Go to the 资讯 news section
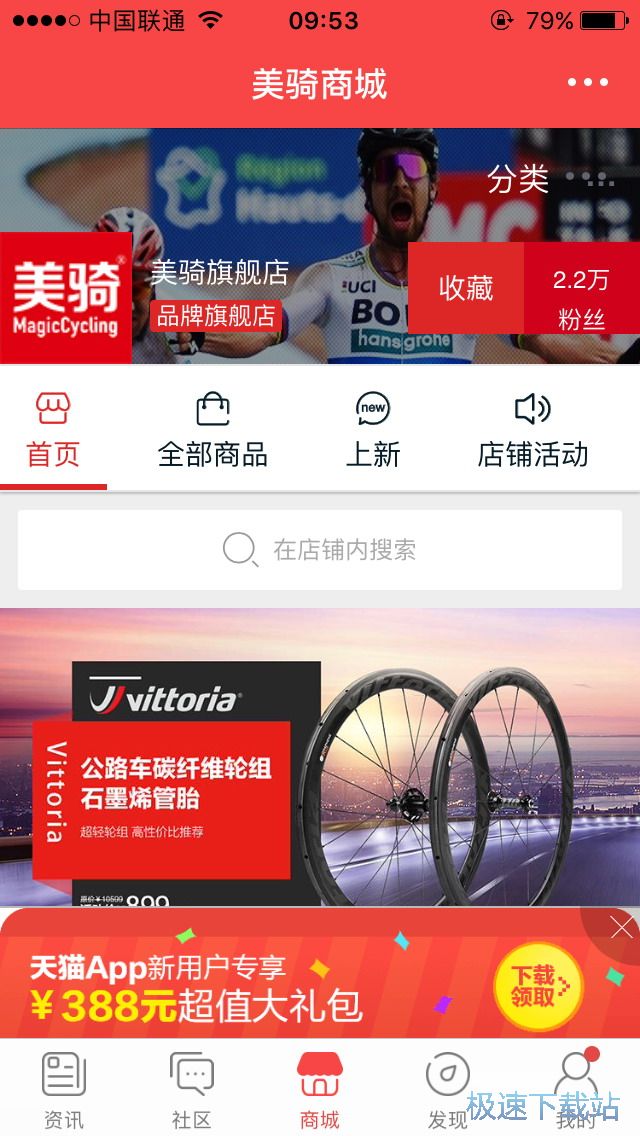The height and width of the screenshot is (1136, 640). (64, 1090)
